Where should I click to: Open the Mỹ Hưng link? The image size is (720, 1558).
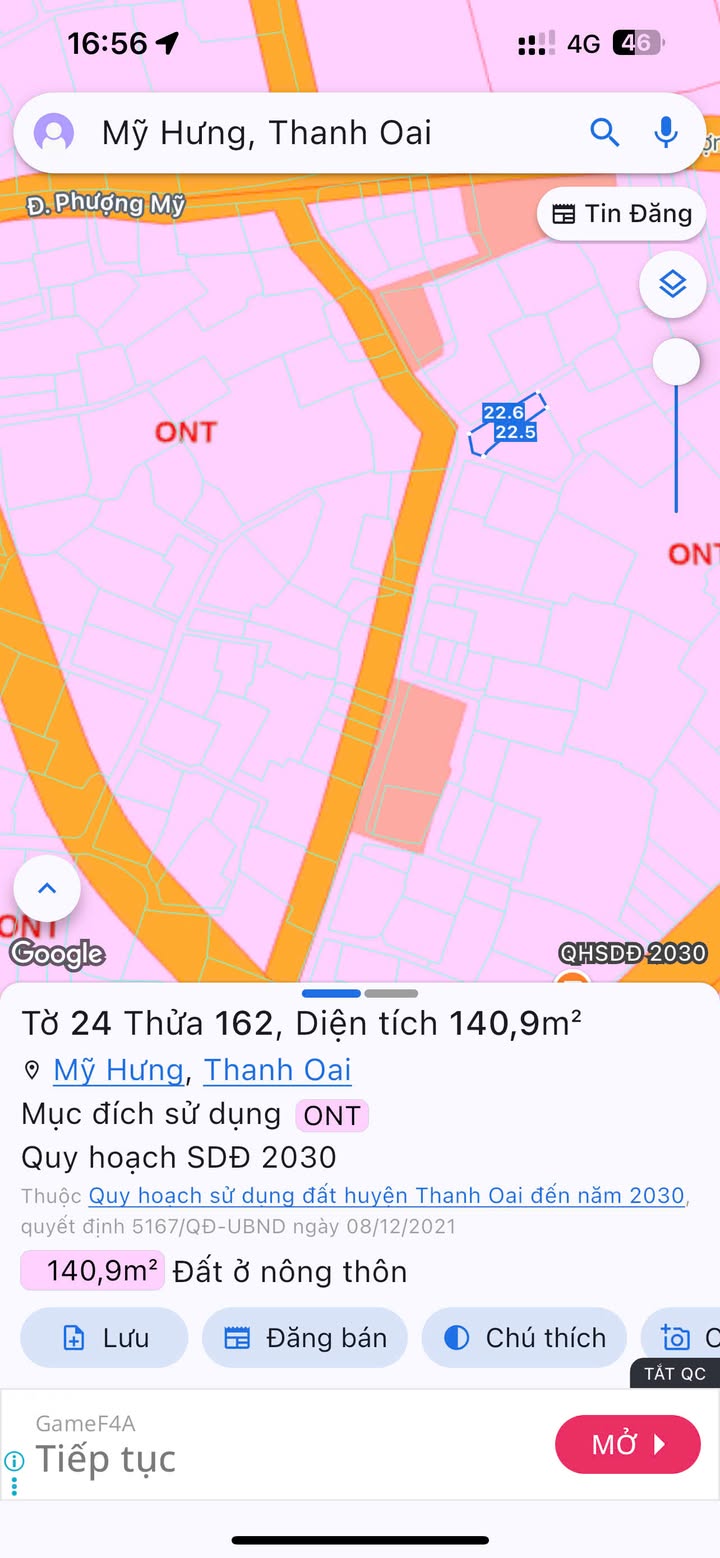click(118, 1070)
